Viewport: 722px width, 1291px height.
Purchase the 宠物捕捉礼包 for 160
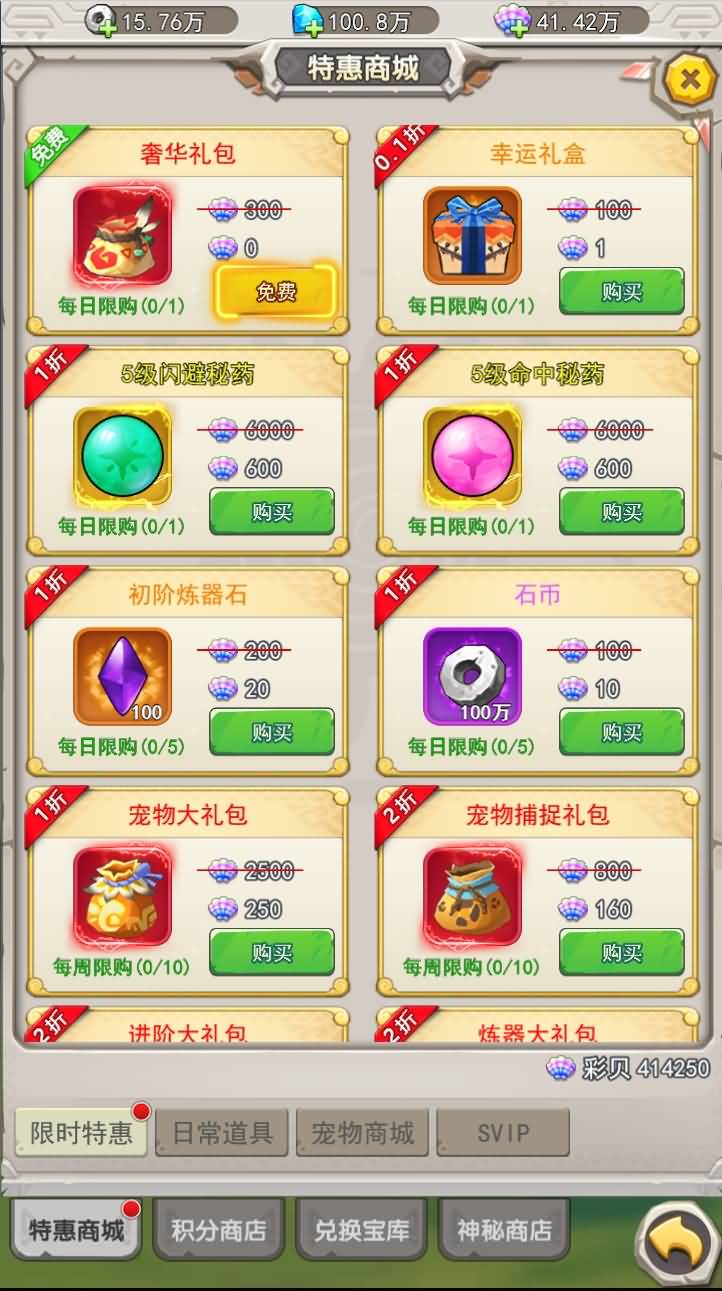pyautogui.click(x=621, y=952)
